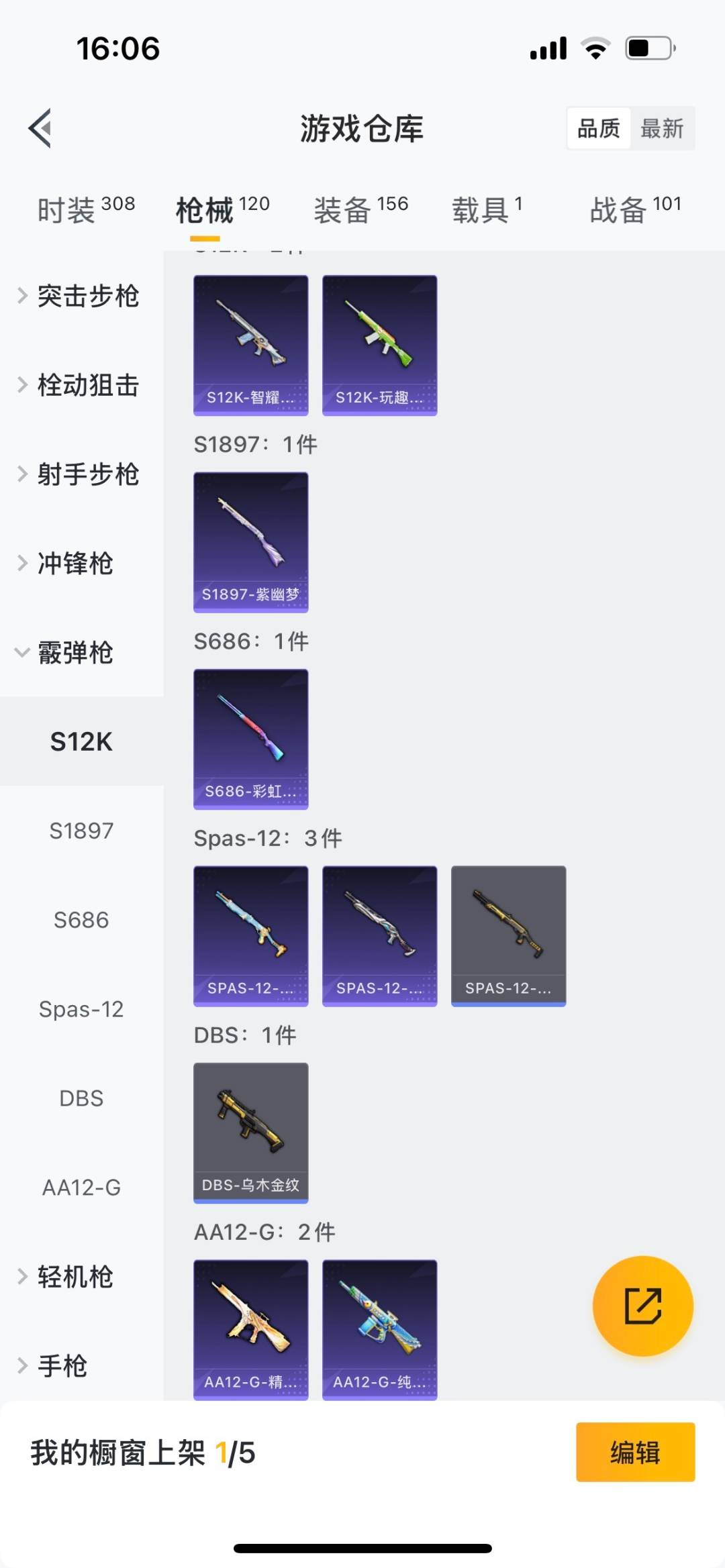Image resolution: width=725 pixels, height=1568 pixels.
Task: Open the S1897-紫幽梦 skin
Action: point(251,542)
